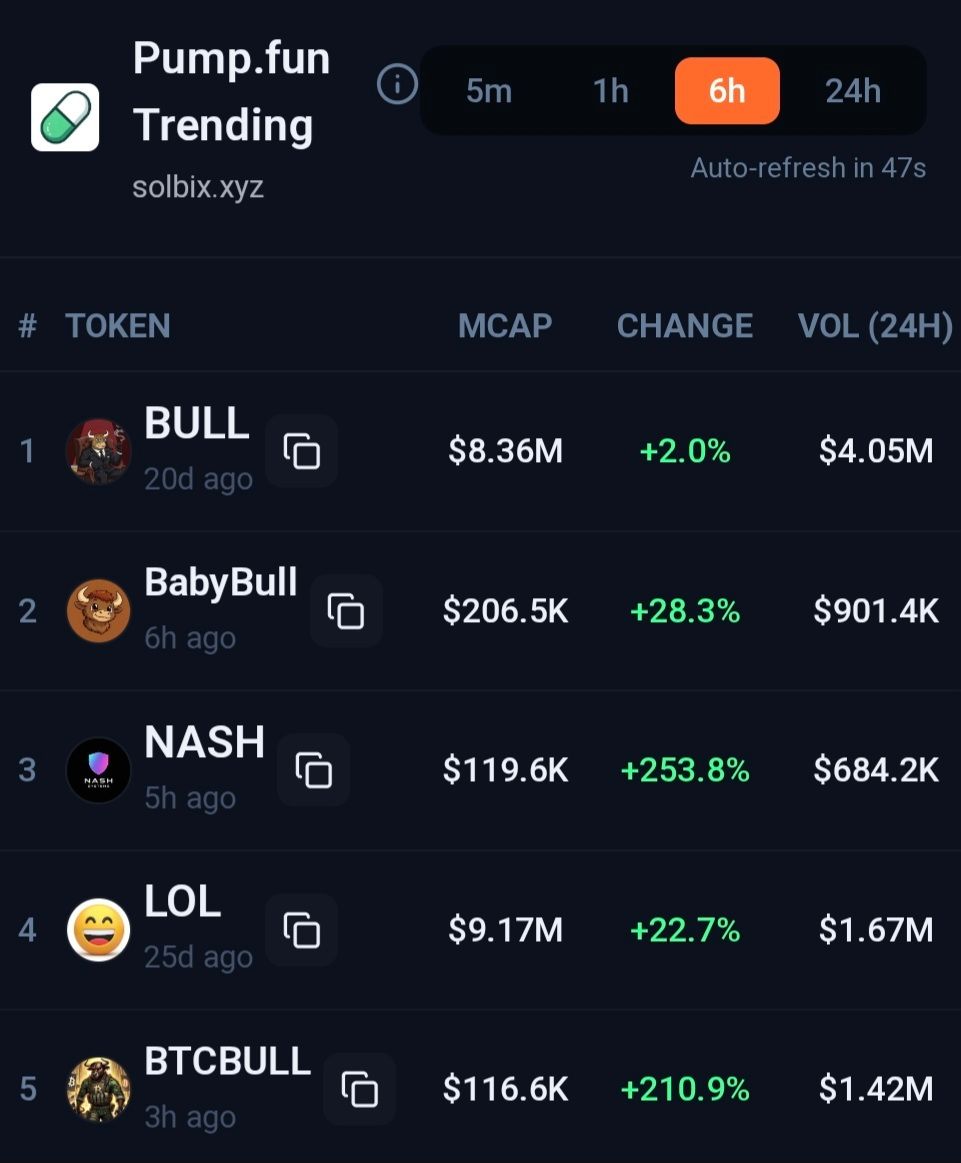Copy the BabyBull token address
The width and height of the screenshot is (961, 1163).
click(346, 610)
